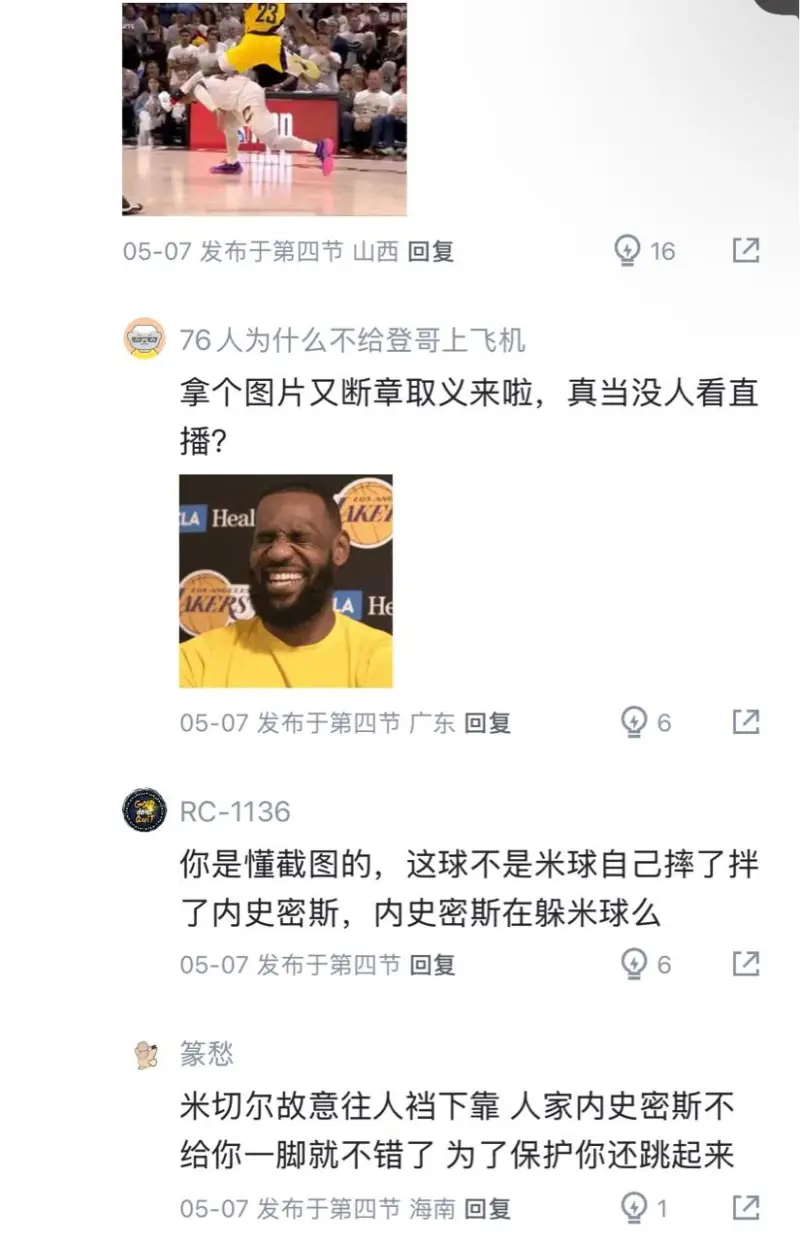Open profile of 76人为什么不给登哥上飞机

144,339
